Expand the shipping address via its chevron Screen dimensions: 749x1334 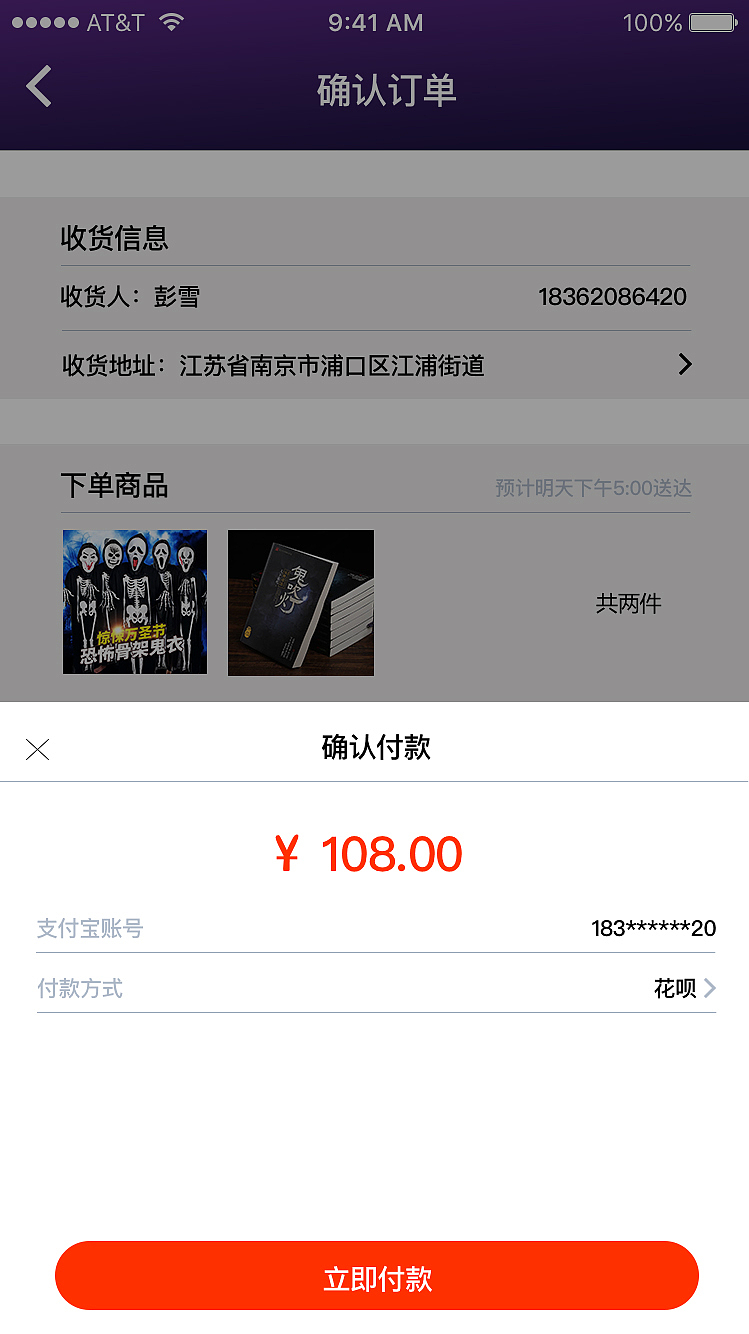point(685,364)
